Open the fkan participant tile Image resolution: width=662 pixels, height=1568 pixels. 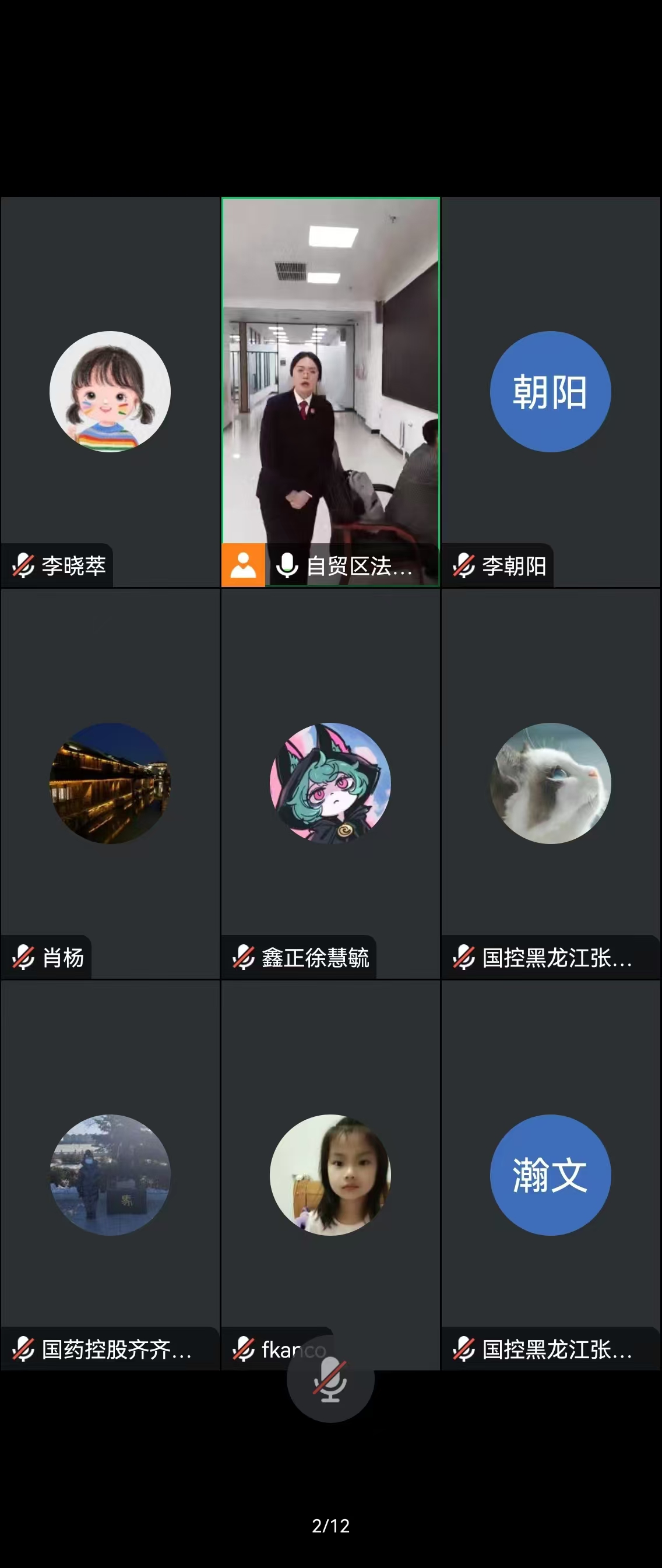330,1175
